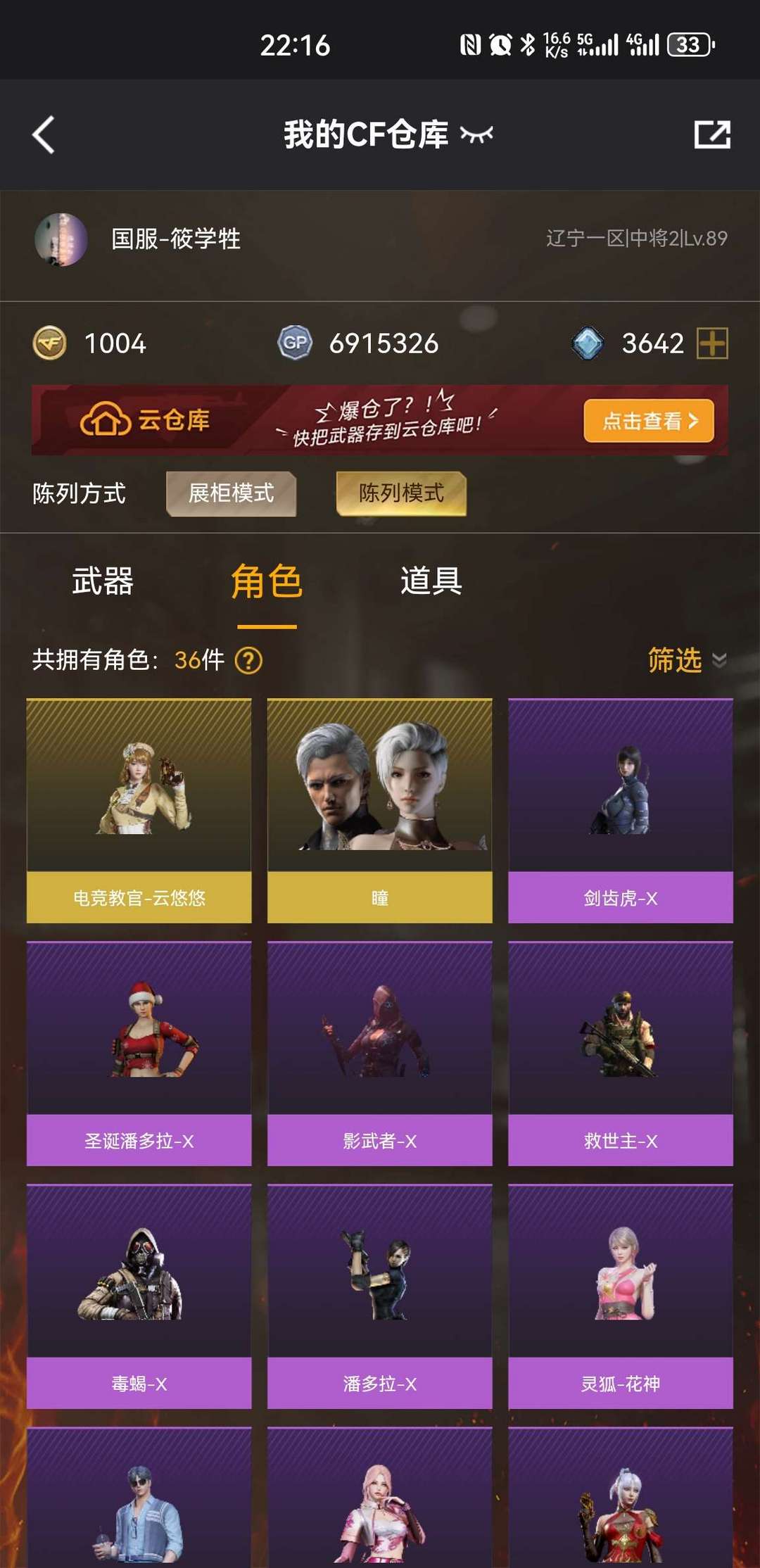Open the 潘多拉-X character card
Screen dimensions: 760x1568
pos(380,1296)
